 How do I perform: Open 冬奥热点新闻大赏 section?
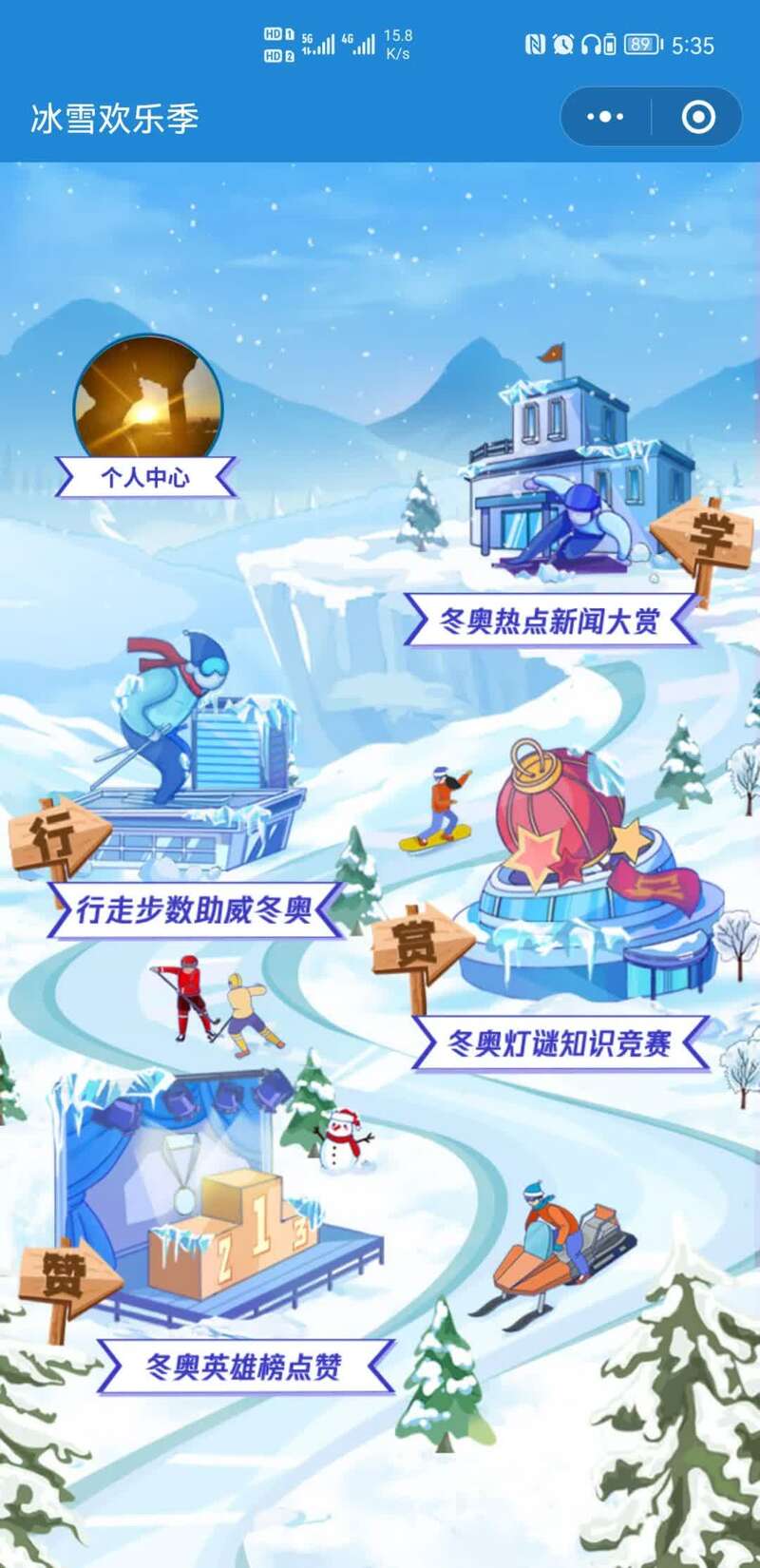[x=549, y=621]
